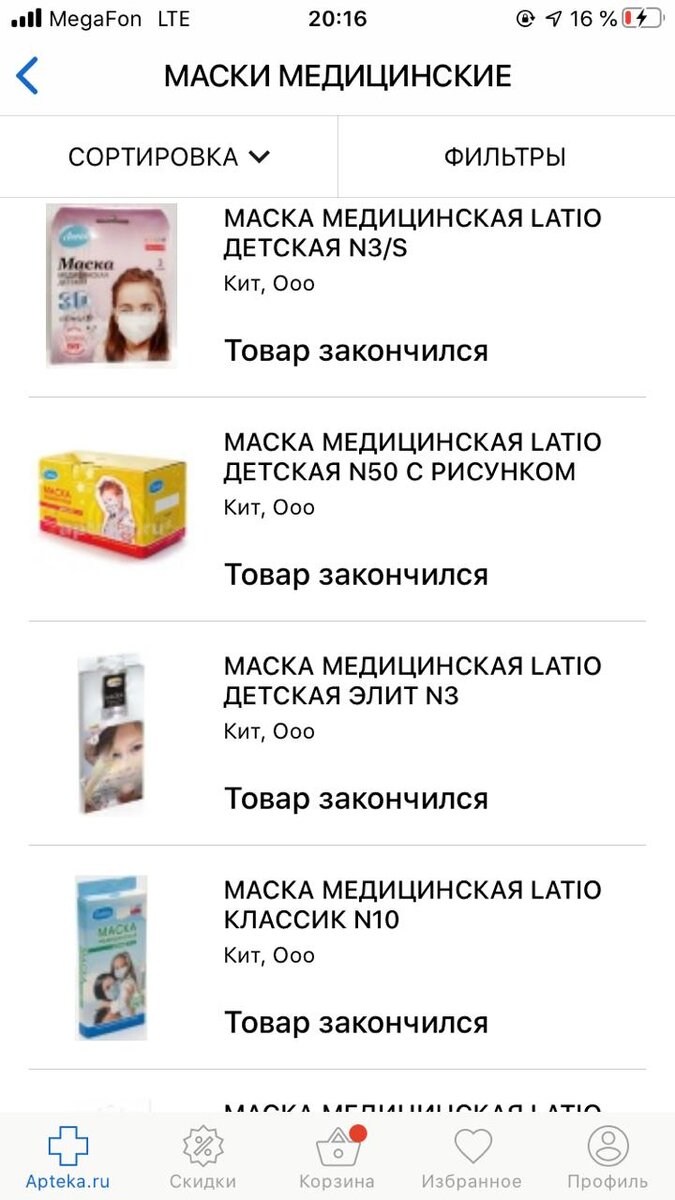Open the Фильтры panel
Viewport: 675px width, 1200px height.
(x=505, y=157)
